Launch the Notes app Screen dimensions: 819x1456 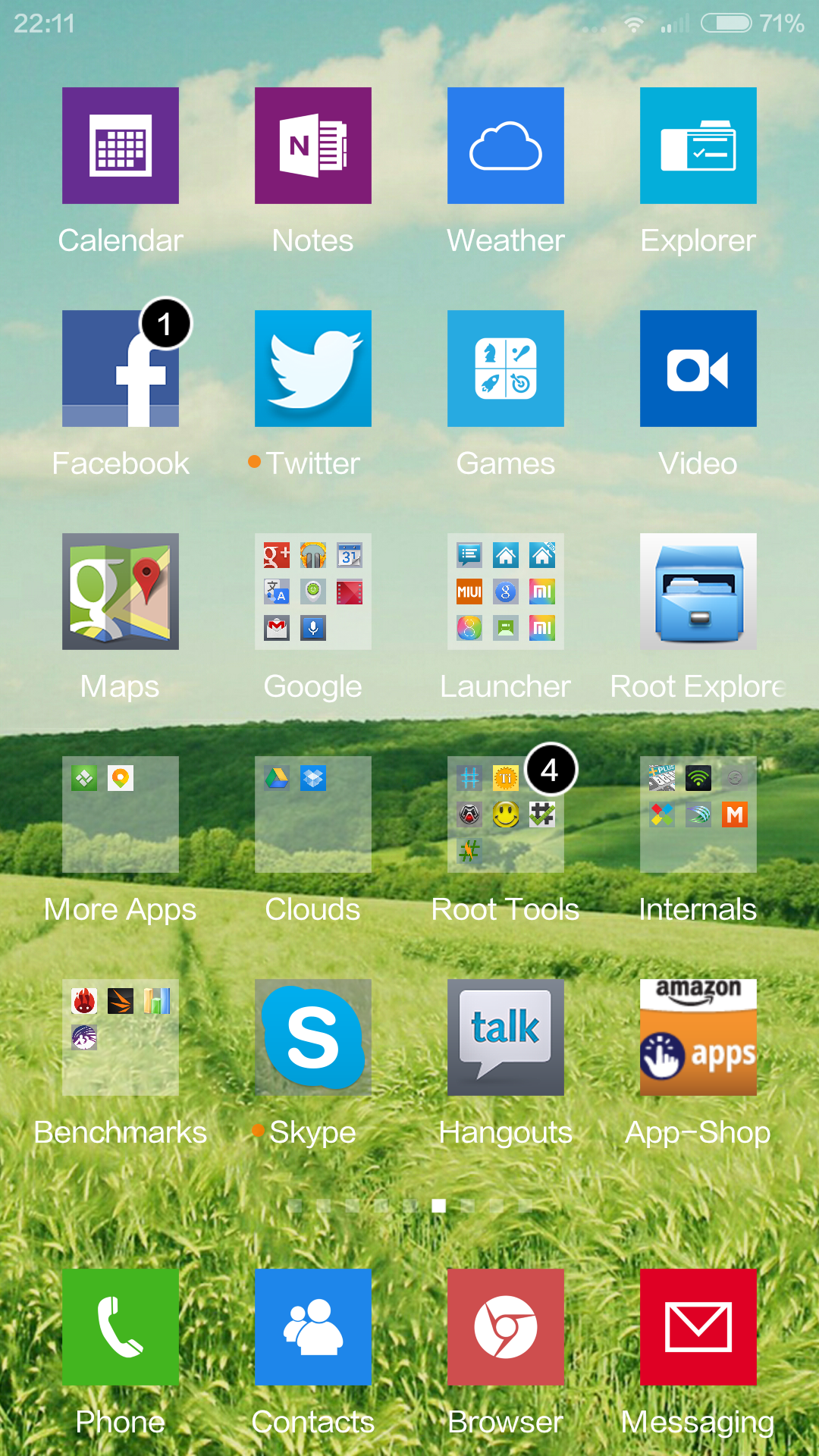[313, 146]
